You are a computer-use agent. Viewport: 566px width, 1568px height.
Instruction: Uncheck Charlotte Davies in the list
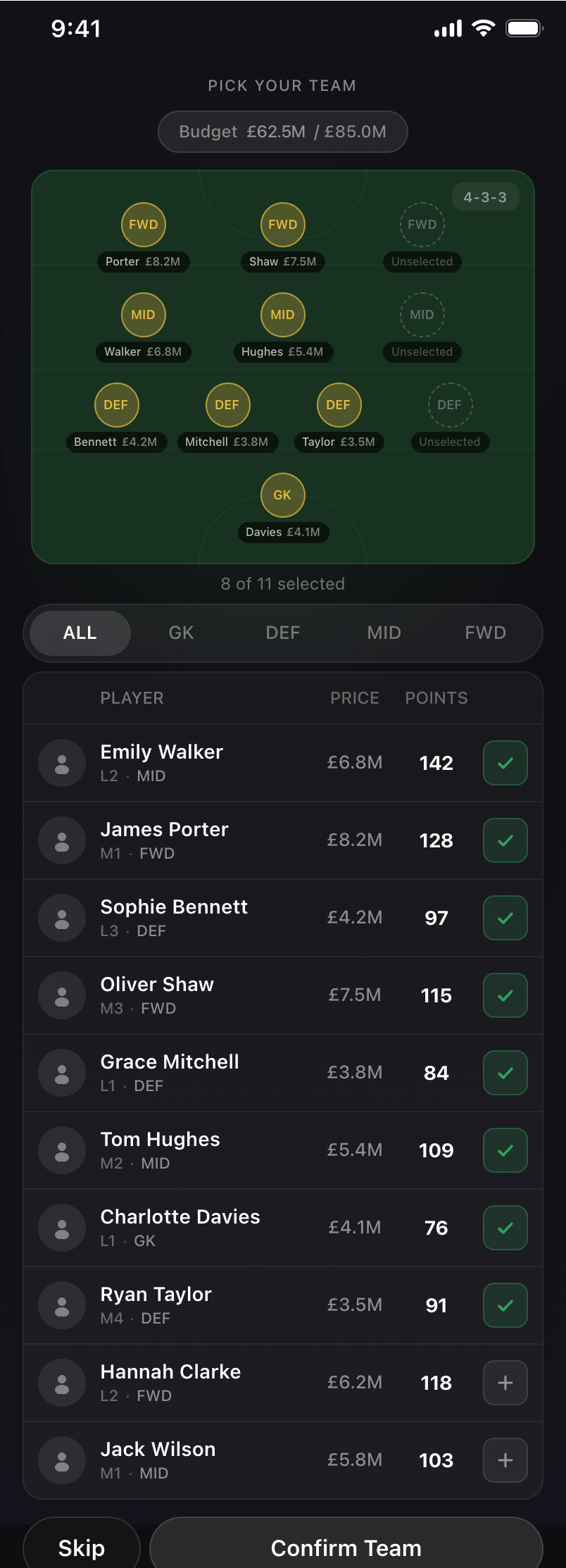(x=505, y=1228)
